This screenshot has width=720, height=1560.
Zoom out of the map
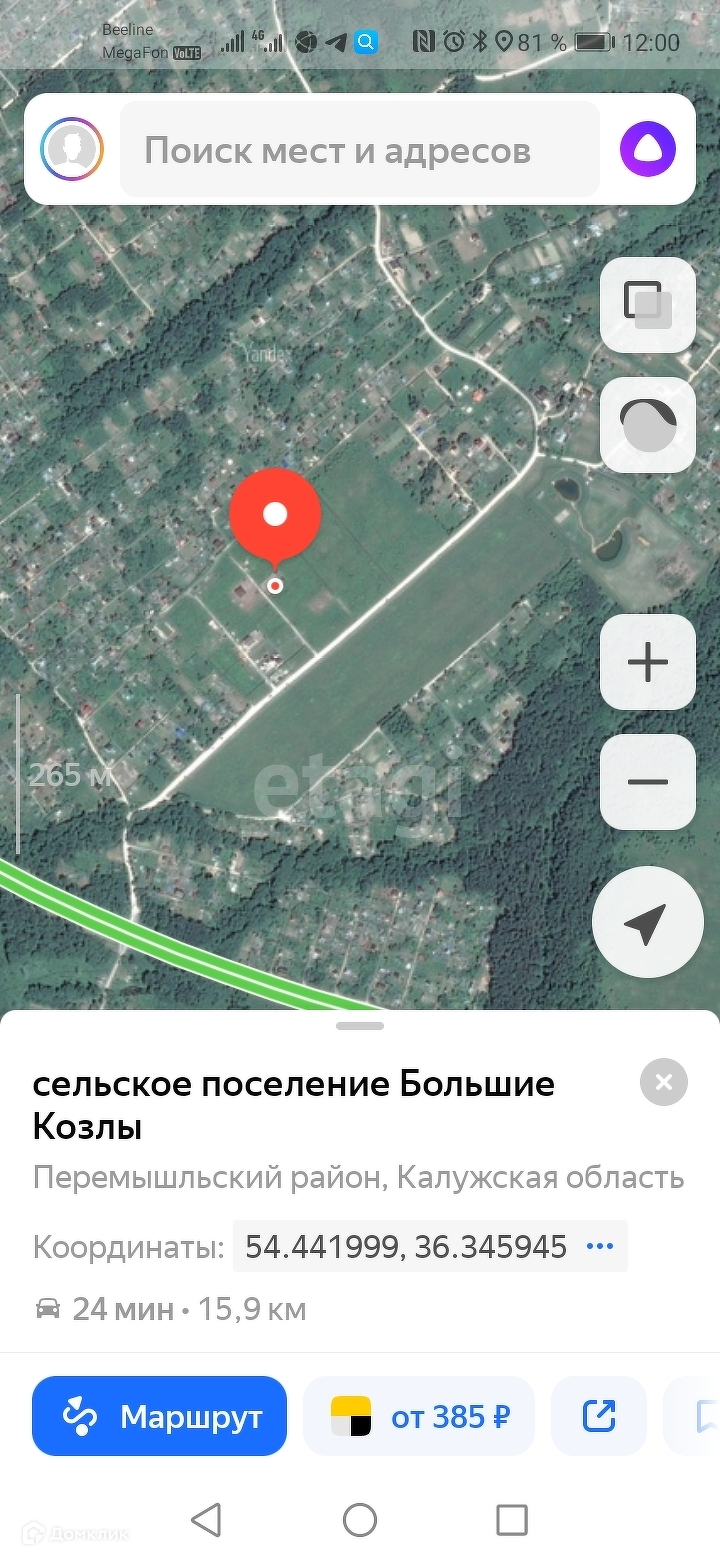click(x=648, y=782)
